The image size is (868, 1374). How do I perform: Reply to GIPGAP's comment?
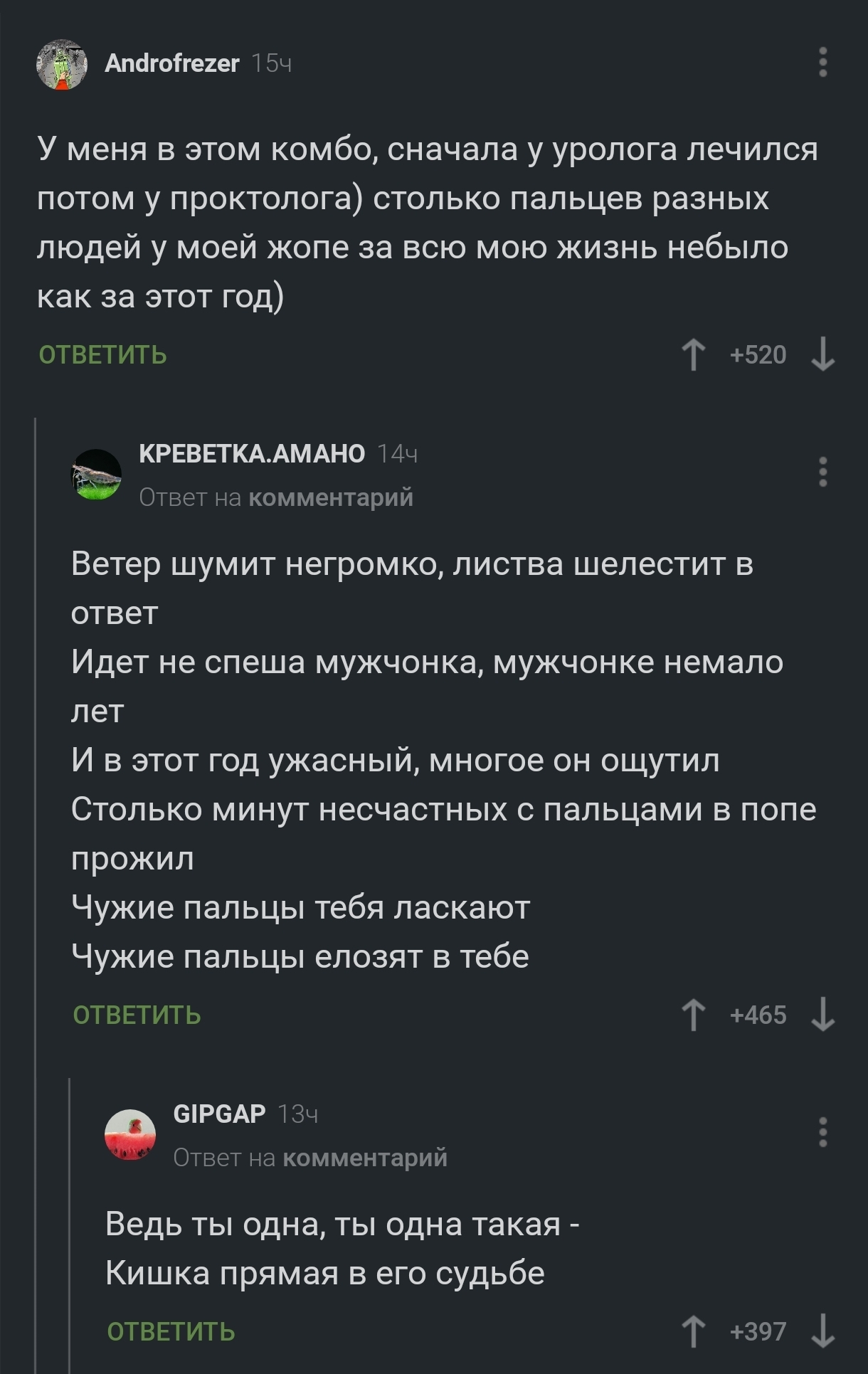click(171, 1331)
